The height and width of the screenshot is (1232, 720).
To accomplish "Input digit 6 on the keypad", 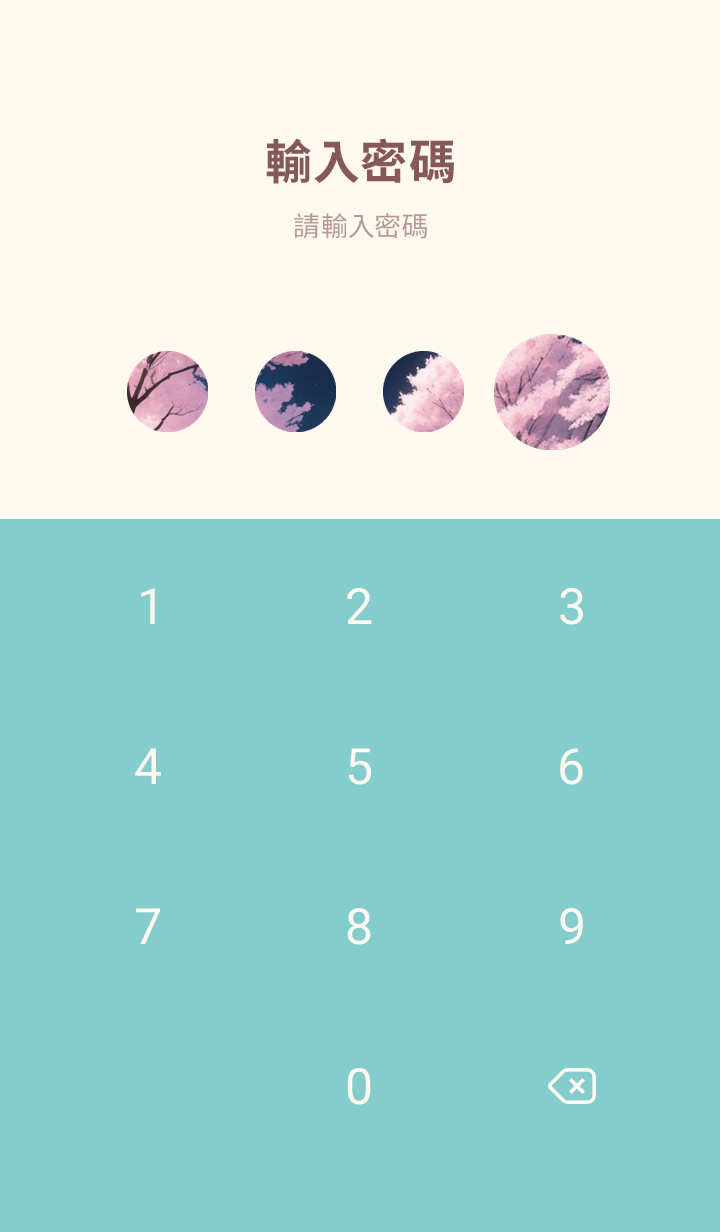I will (x=571, y=767).
